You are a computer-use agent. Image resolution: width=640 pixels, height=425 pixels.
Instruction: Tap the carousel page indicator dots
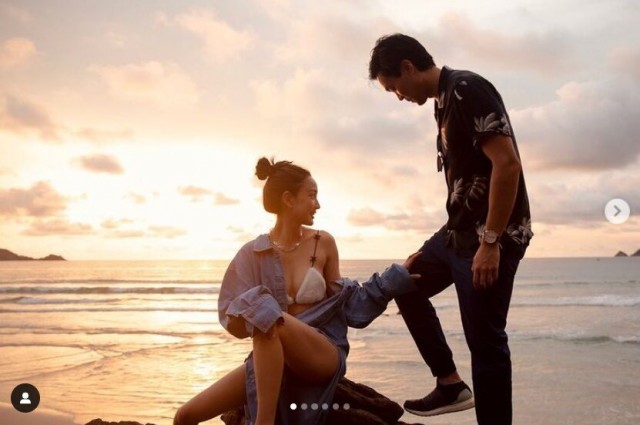pos(319,406)
